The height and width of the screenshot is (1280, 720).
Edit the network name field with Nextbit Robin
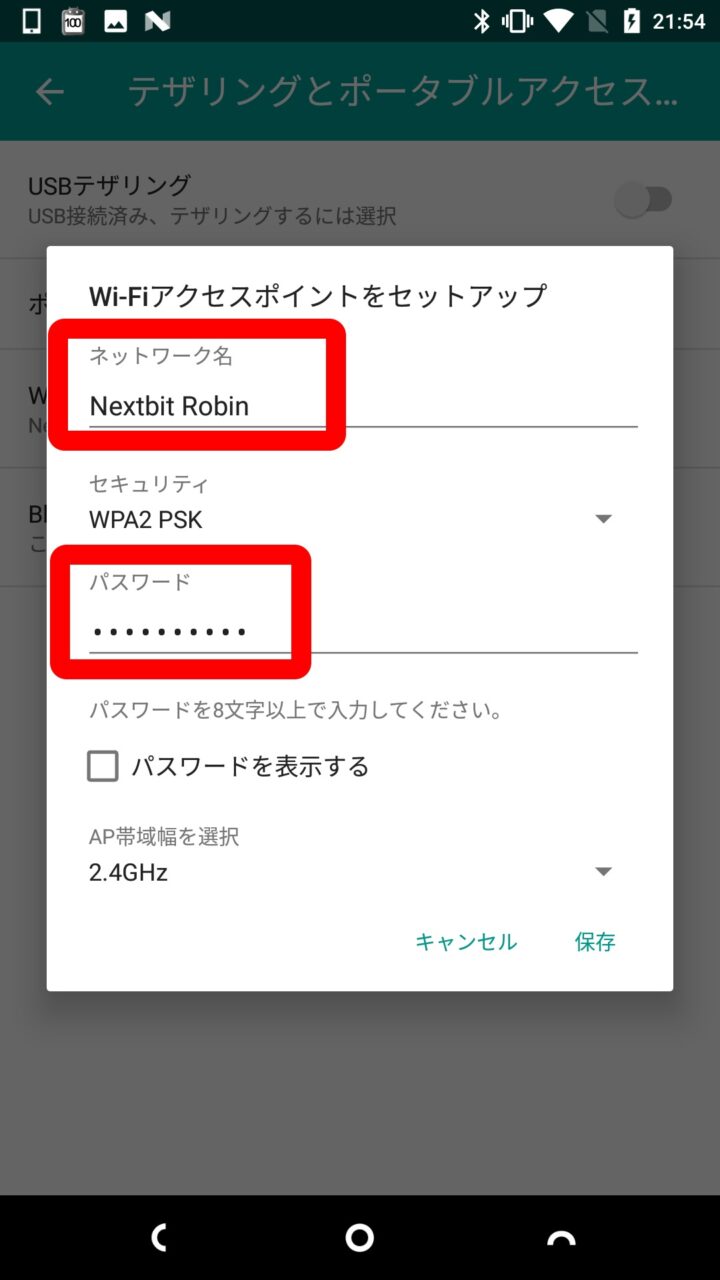[360, 406]
